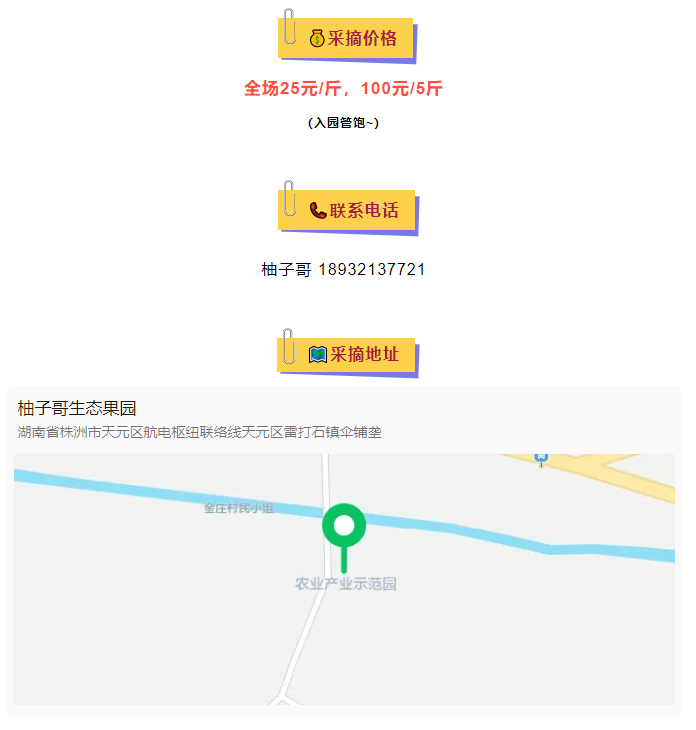Image resolution: width=696 pixels, height=730 pixels.
Task: Open the 柚子哥生态果园 location card
Action: tap(77, 408)
